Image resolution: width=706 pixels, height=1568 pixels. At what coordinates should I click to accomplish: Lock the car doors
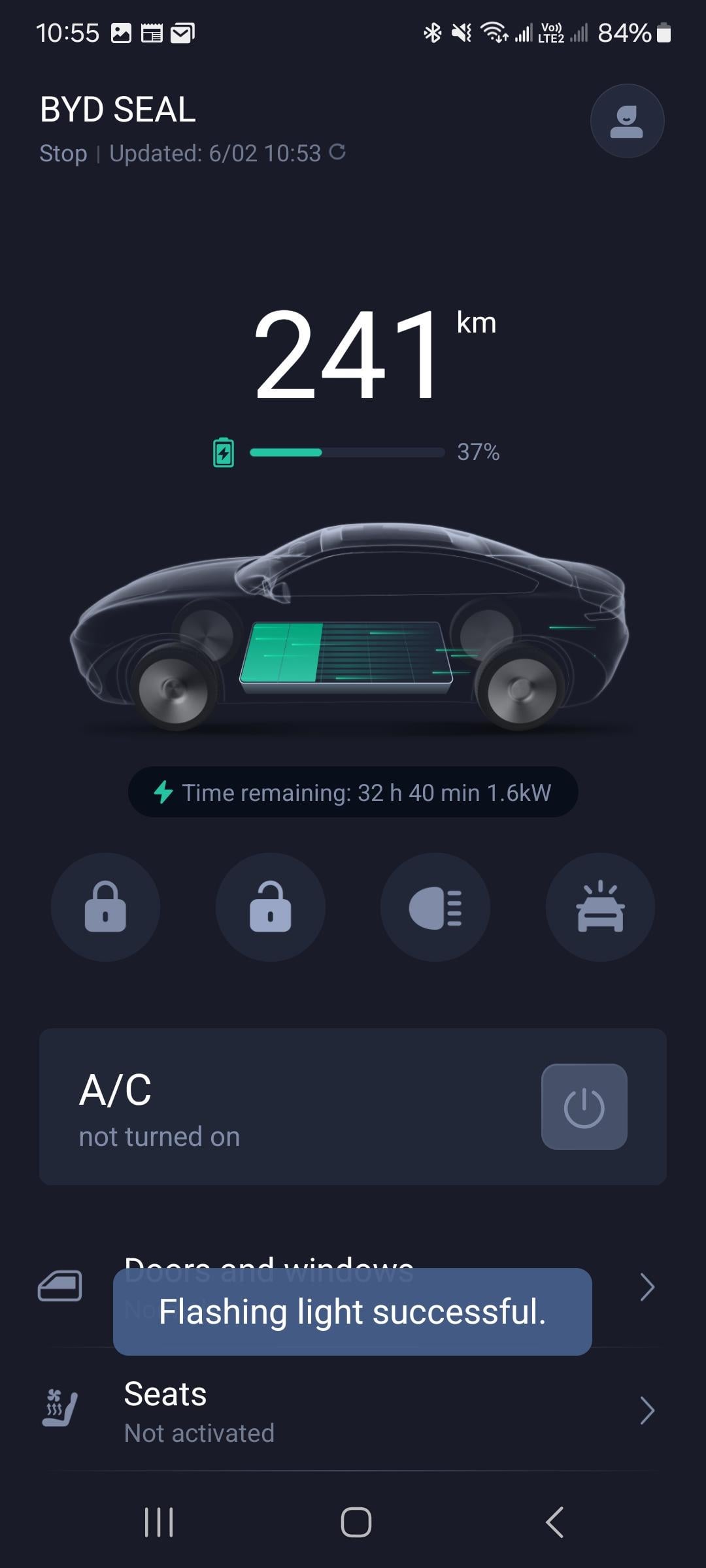(105, 906)
